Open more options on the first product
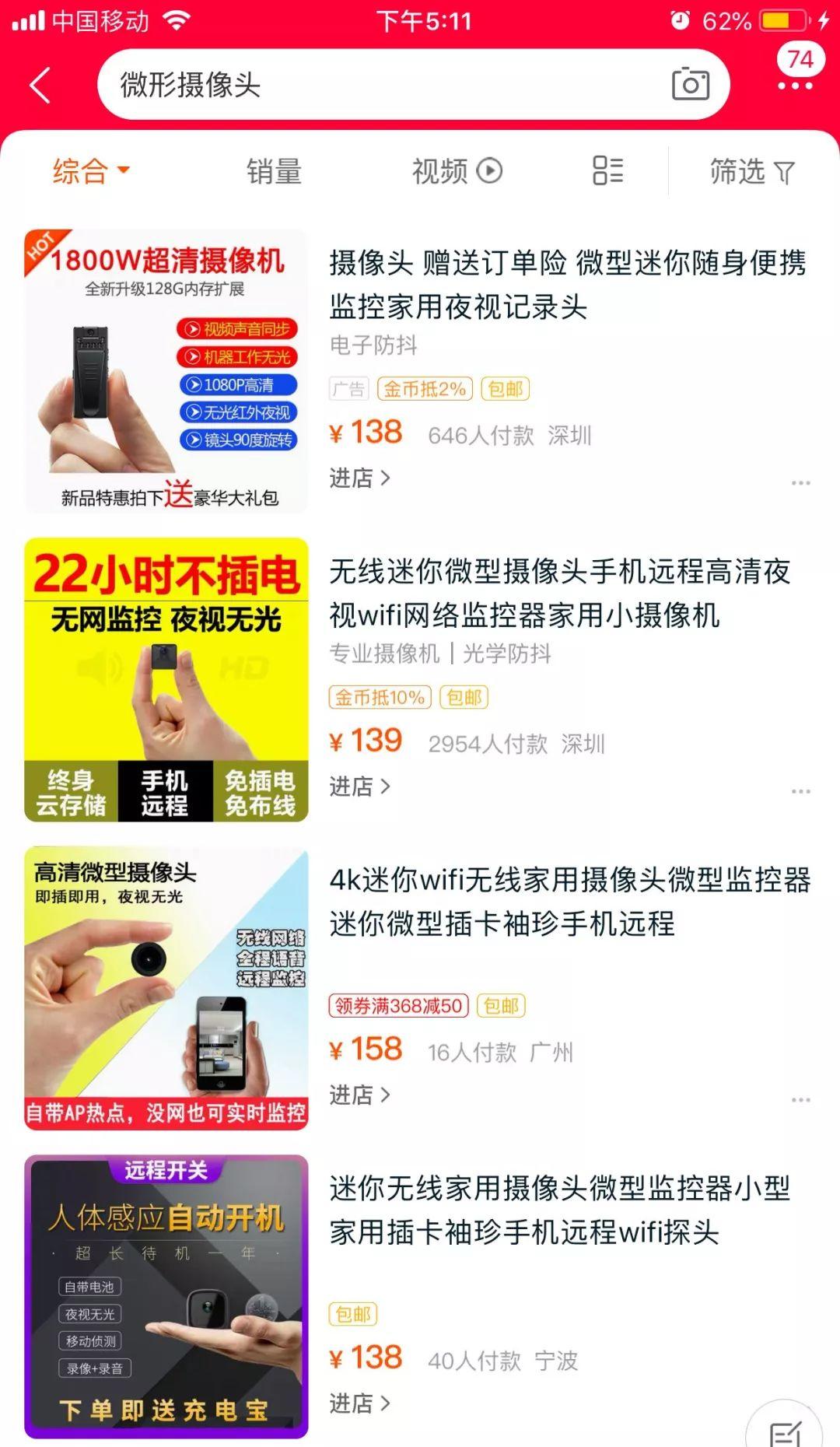This screenshot has width=840, height=1447. (801, 481)
